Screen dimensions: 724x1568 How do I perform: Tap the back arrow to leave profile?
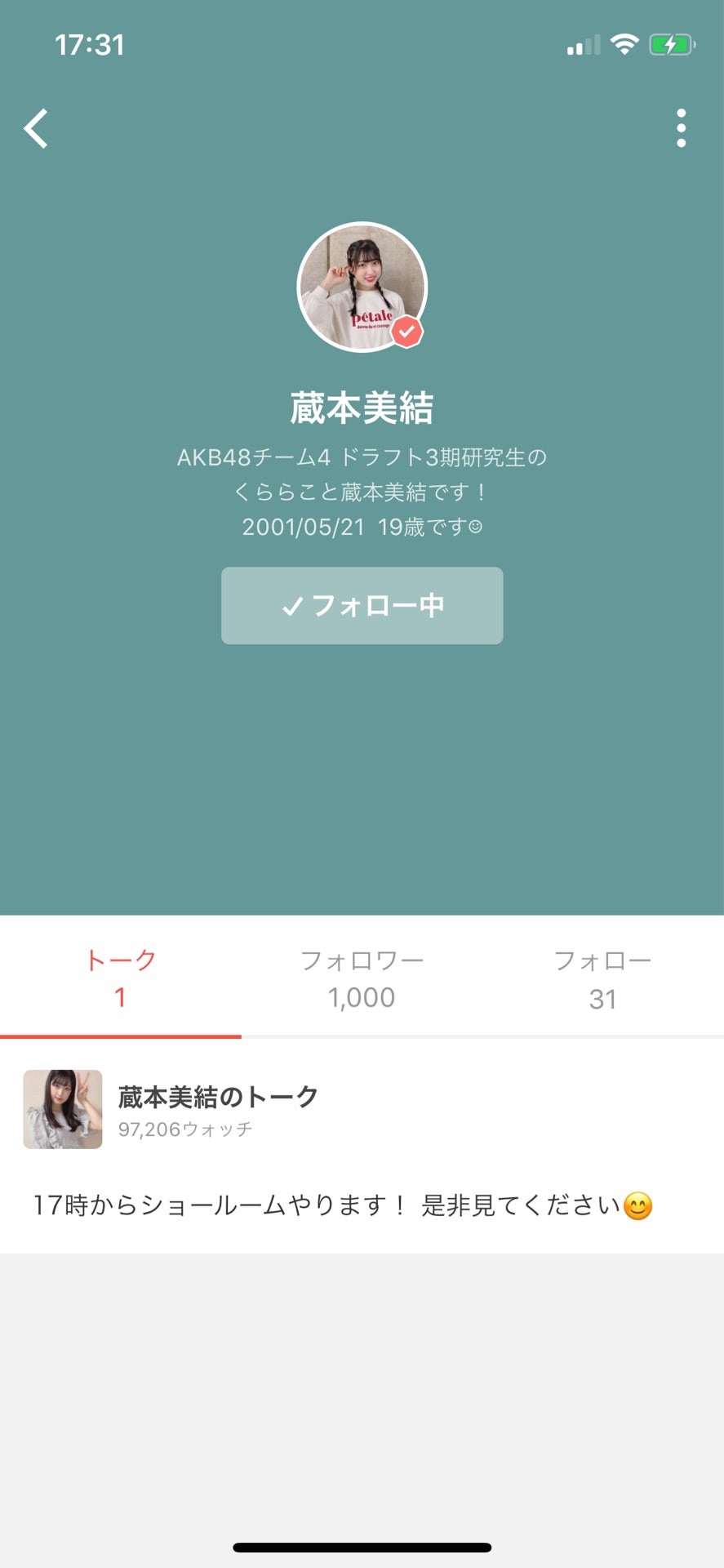click(x=36, y=127)
